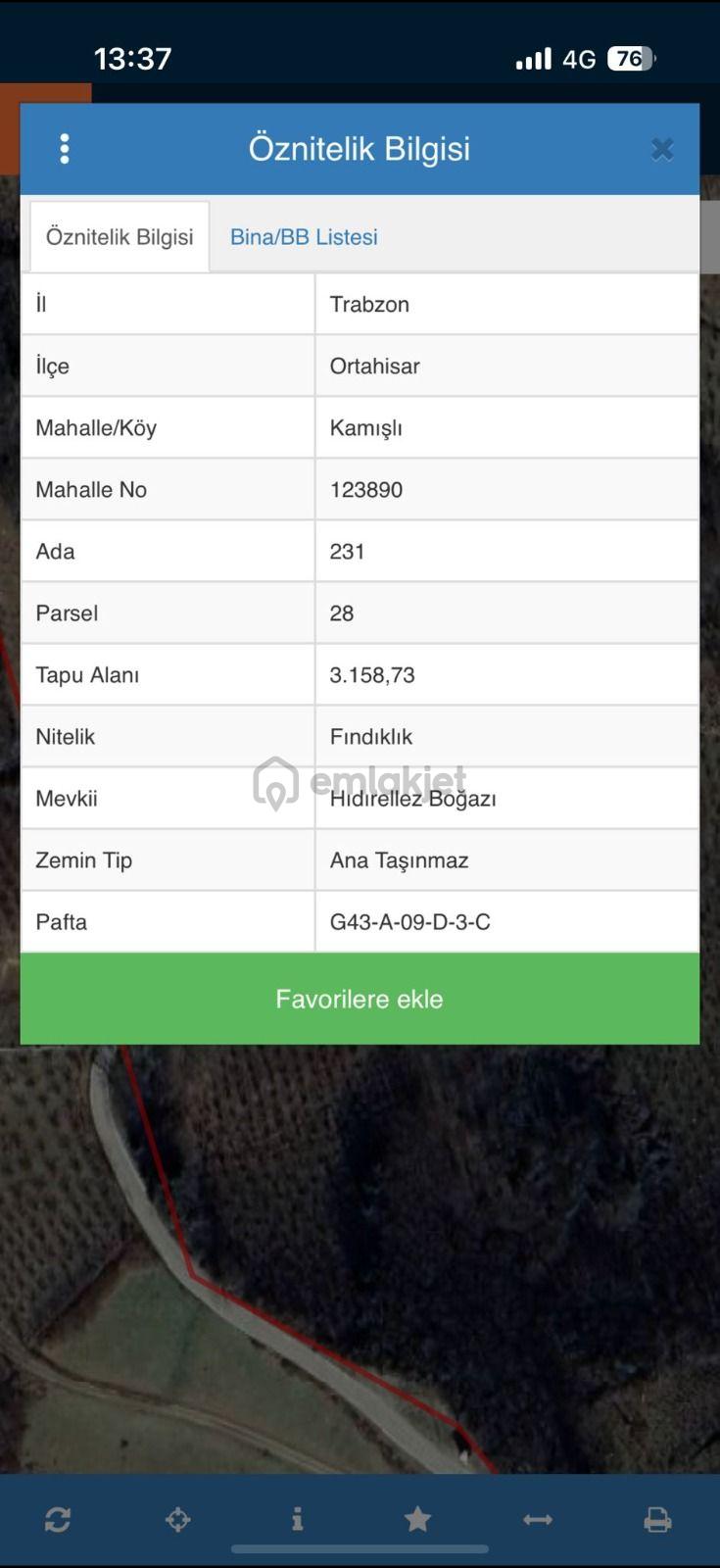Tap the Favorilere ekle button
This screenshot has width=720, height=1568.
[x=360, y=999]
